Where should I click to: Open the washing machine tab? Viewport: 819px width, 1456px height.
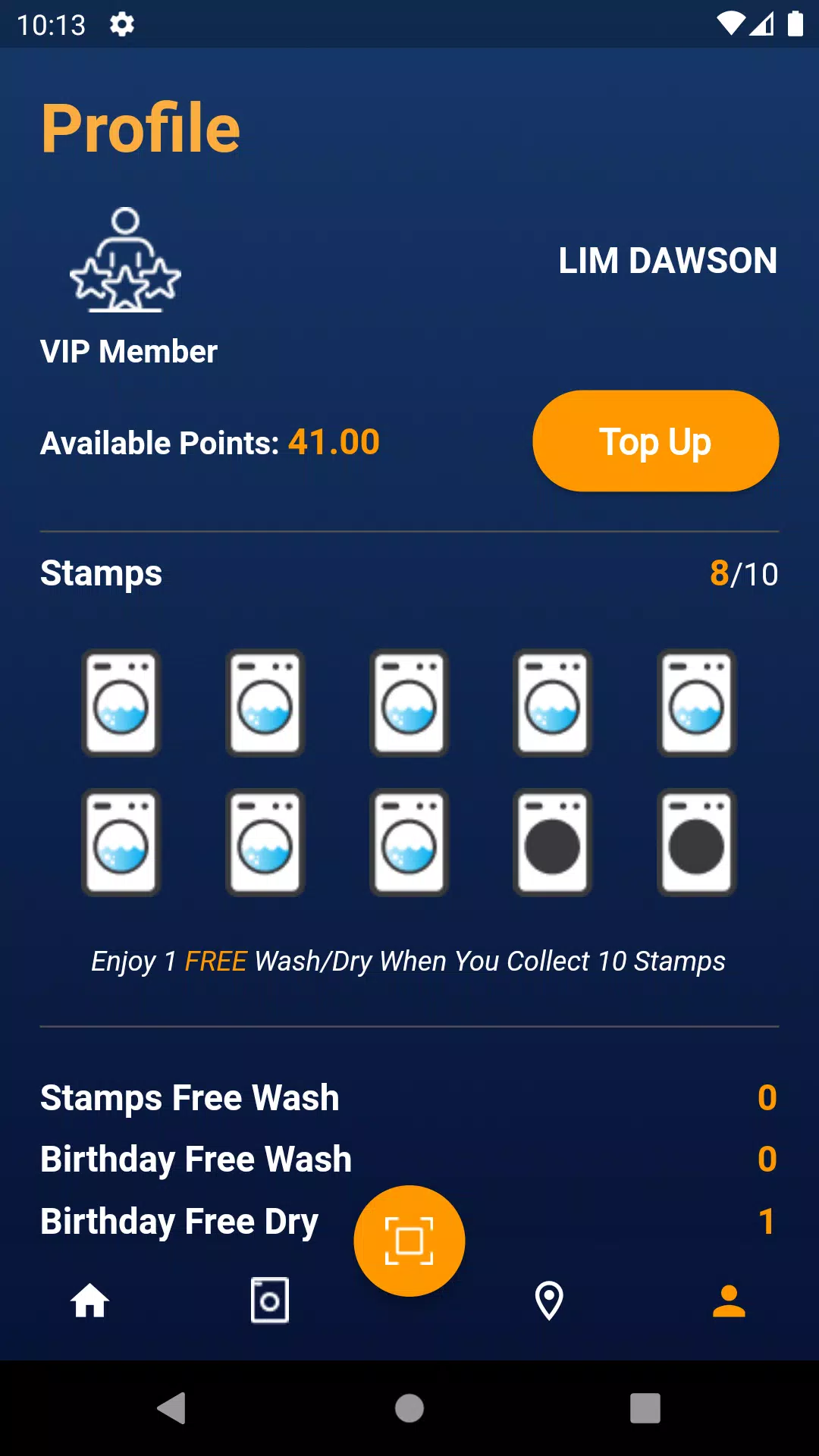270,1301
